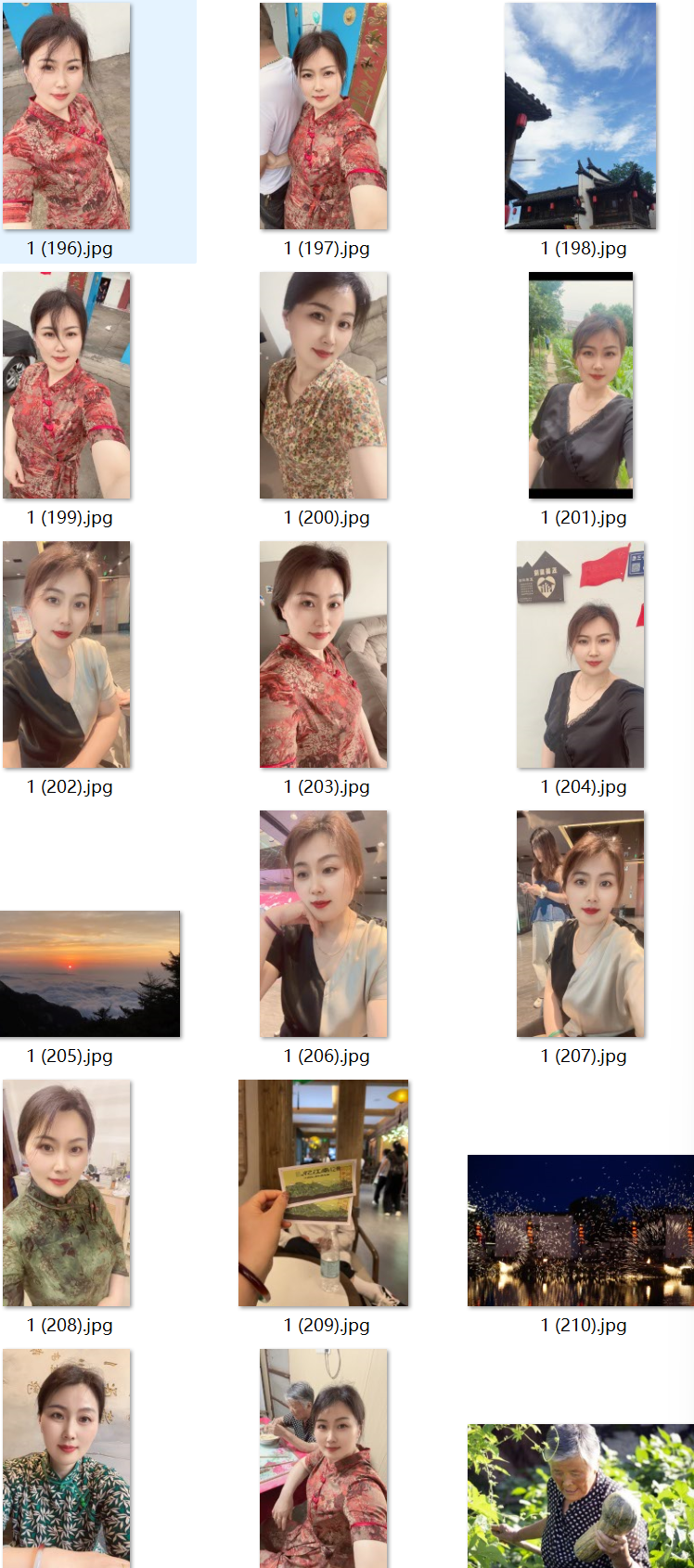694x1568 pixels.
Task: Open the ticket photo 1 (209).jpg
Action: [x=324, y=1193]
